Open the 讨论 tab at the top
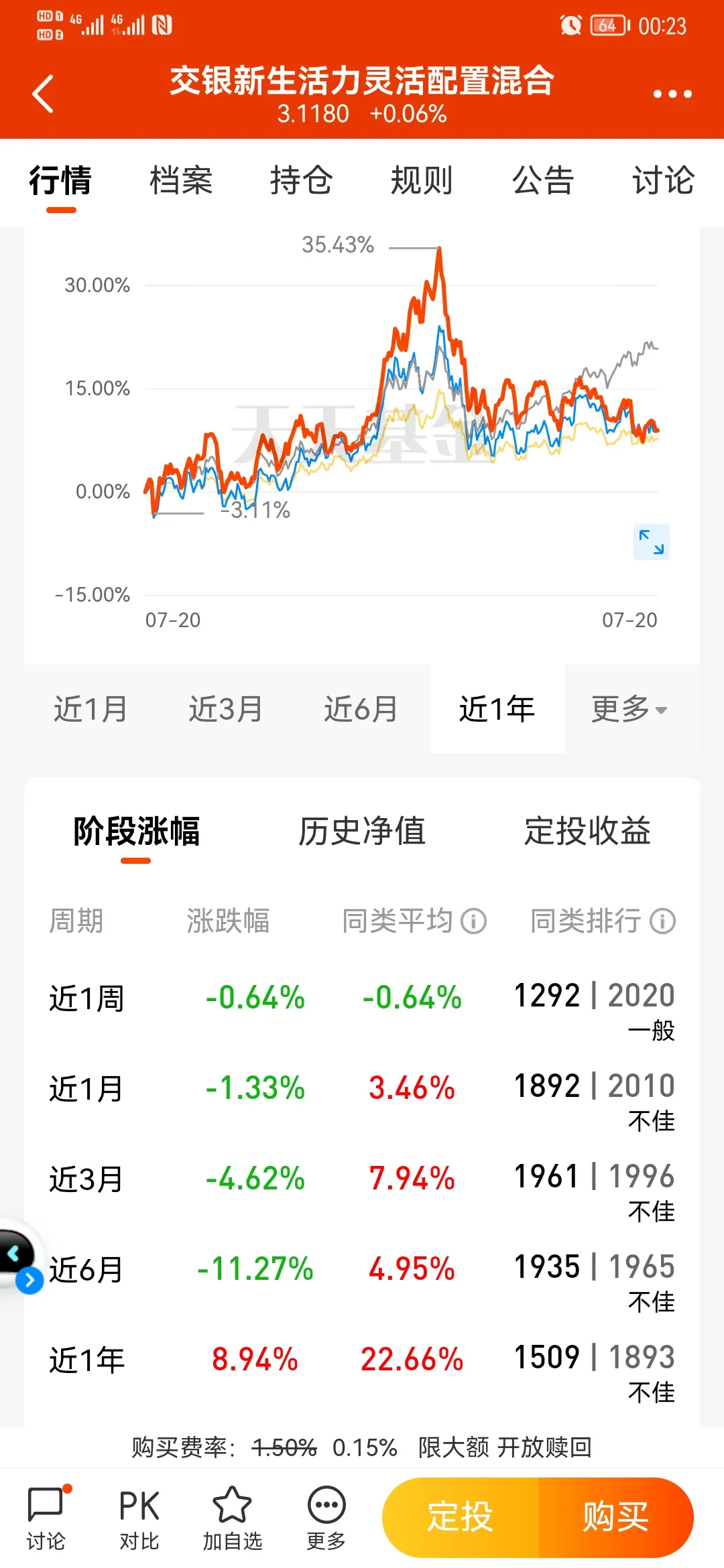Viewport: 724px width, 1568px height. [663, 181]
